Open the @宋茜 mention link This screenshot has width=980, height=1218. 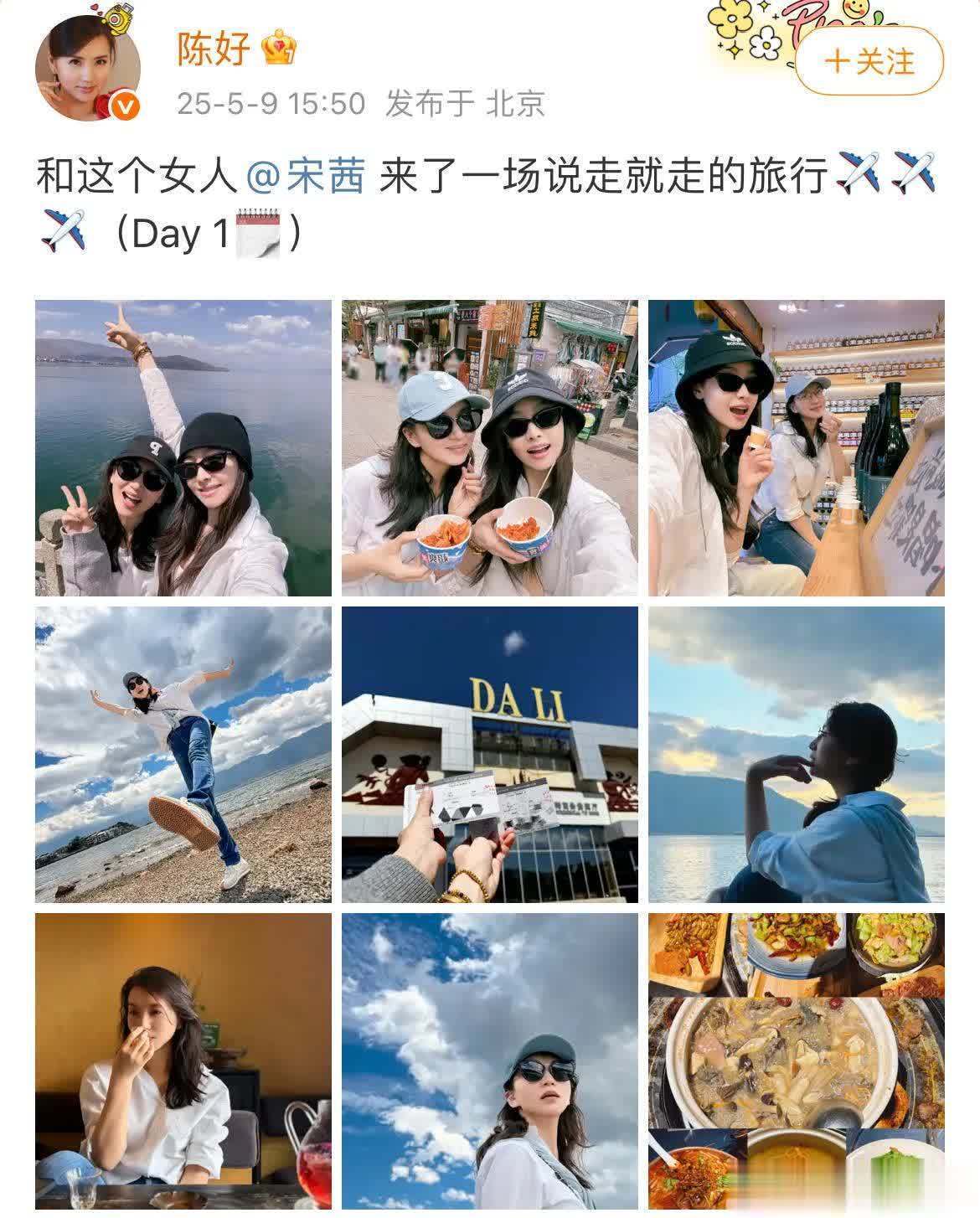tap(307, 178)
